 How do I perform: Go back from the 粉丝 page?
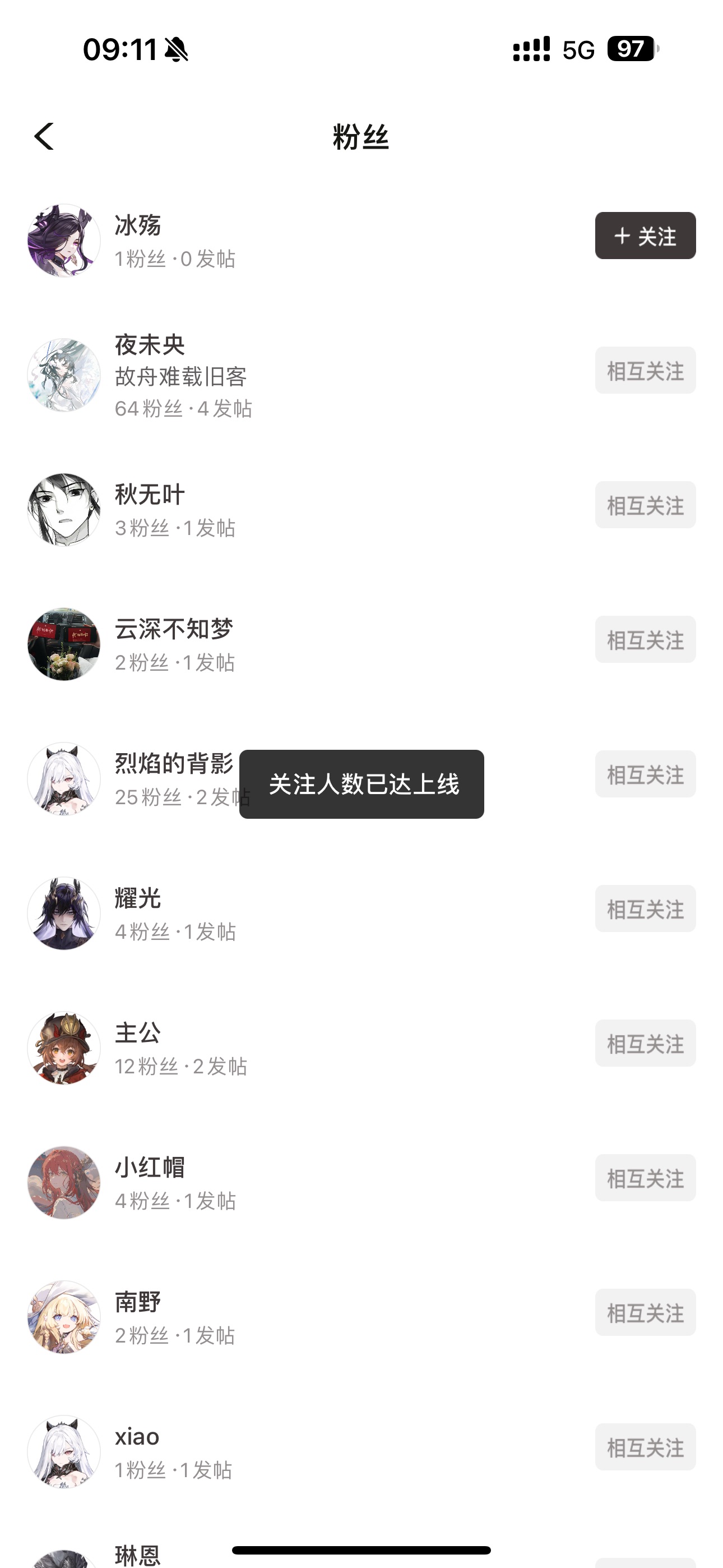[x=44, y=136]
